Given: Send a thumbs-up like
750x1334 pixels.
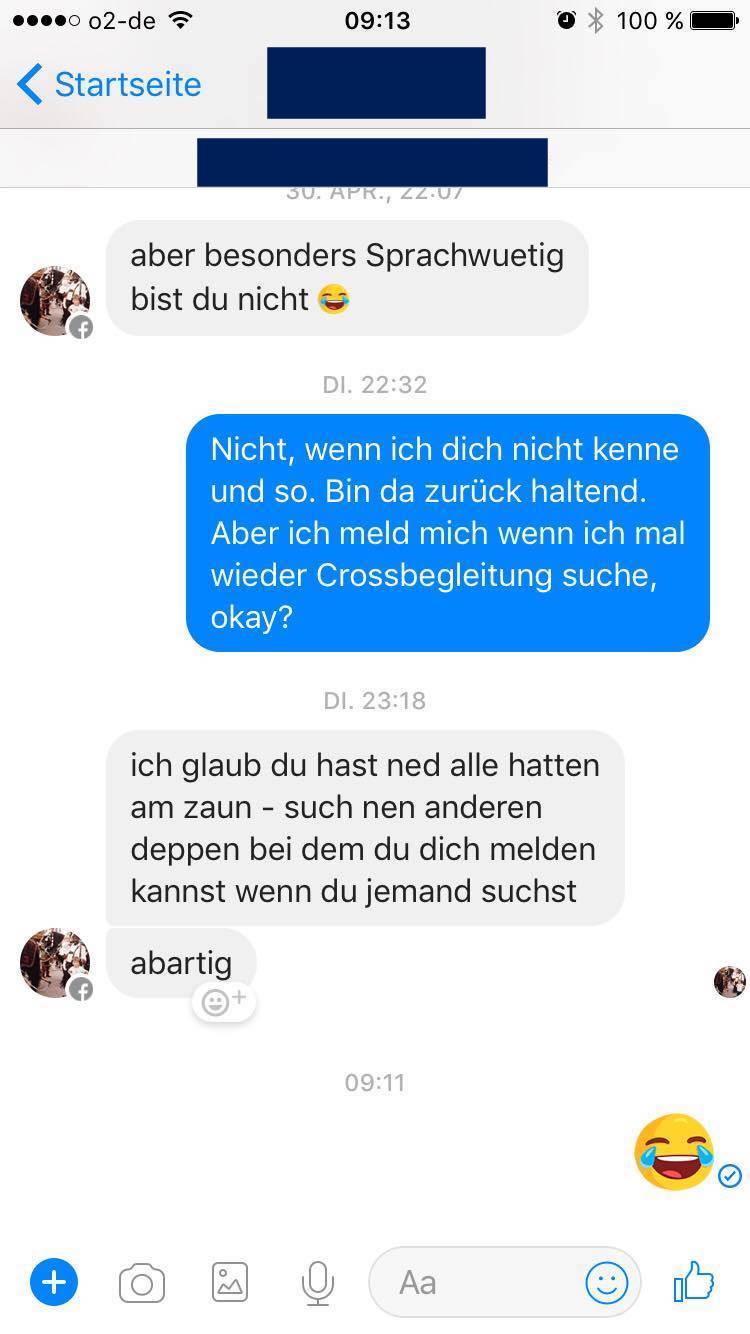Looking at the screenshot, I should click(694, 1281).
